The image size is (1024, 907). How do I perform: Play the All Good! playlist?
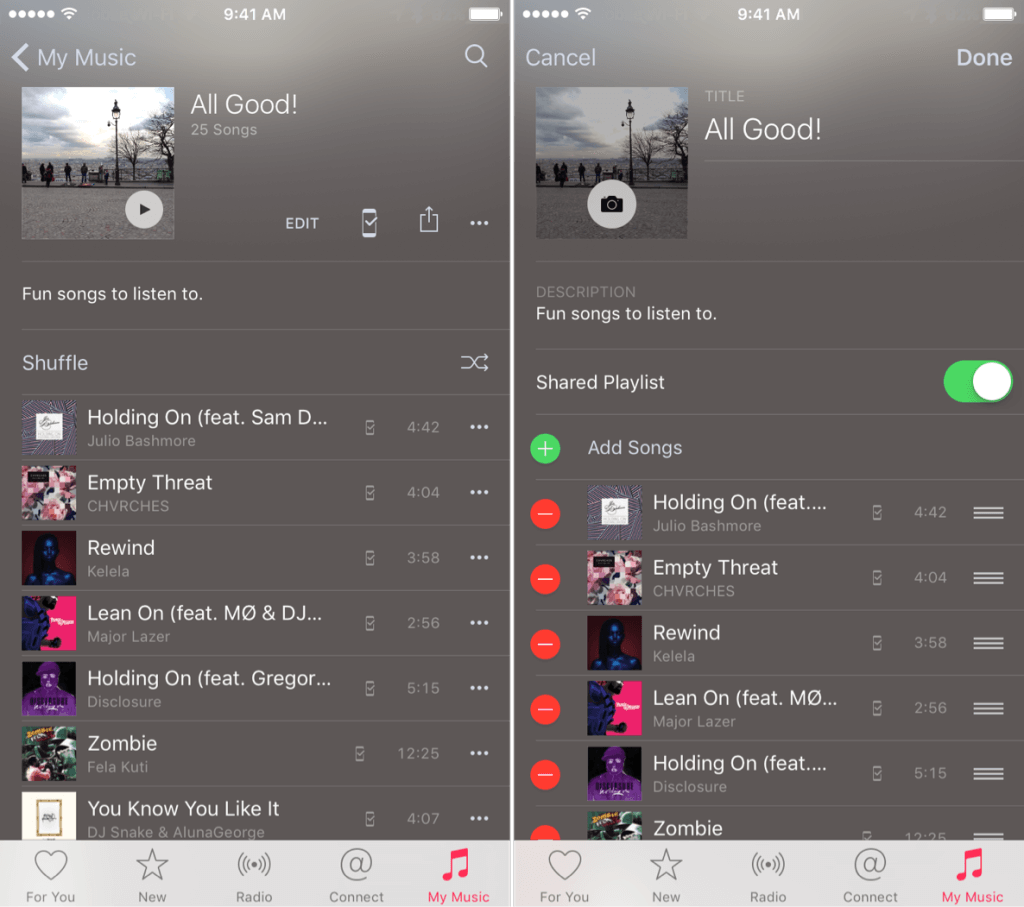144,209
